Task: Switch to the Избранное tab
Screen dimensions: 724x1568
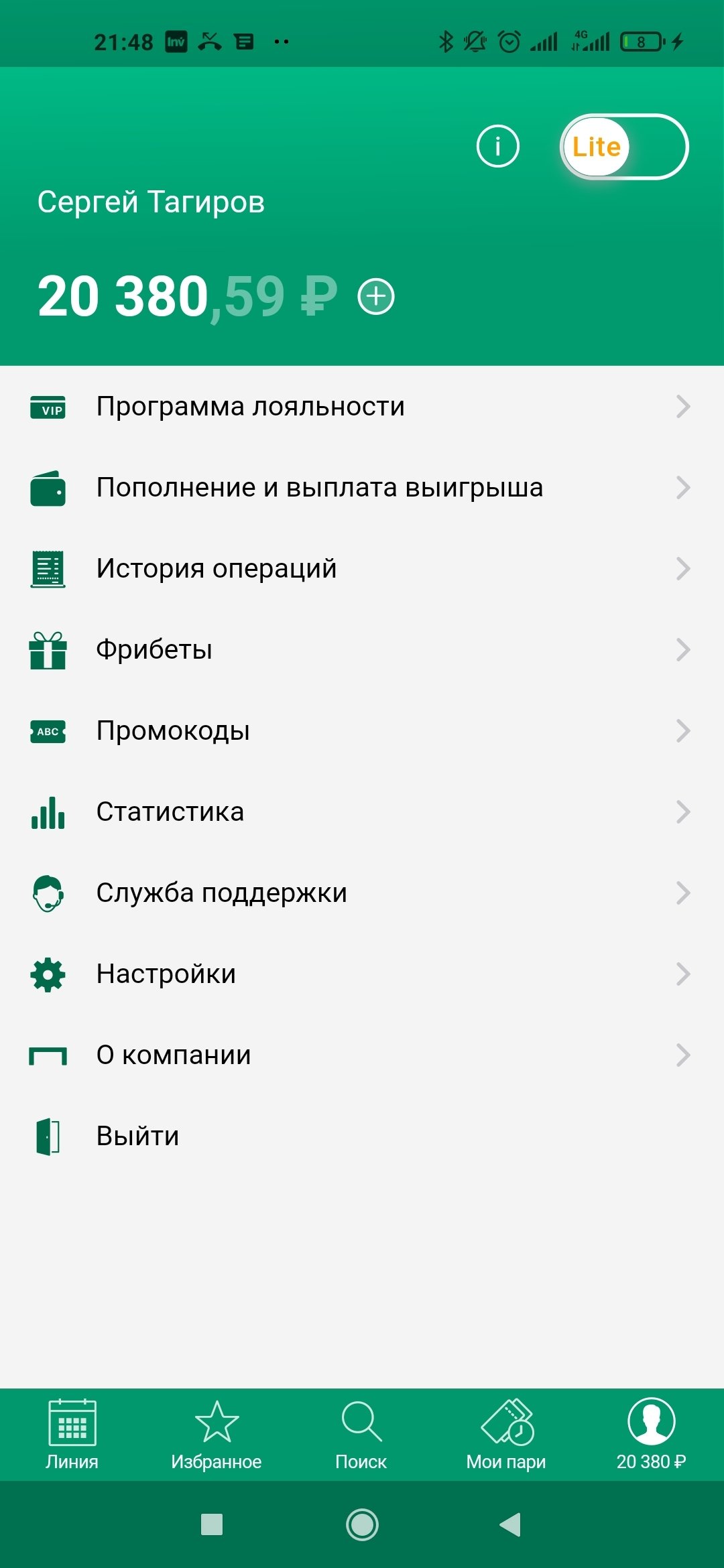Action: tap(217, 1434)
